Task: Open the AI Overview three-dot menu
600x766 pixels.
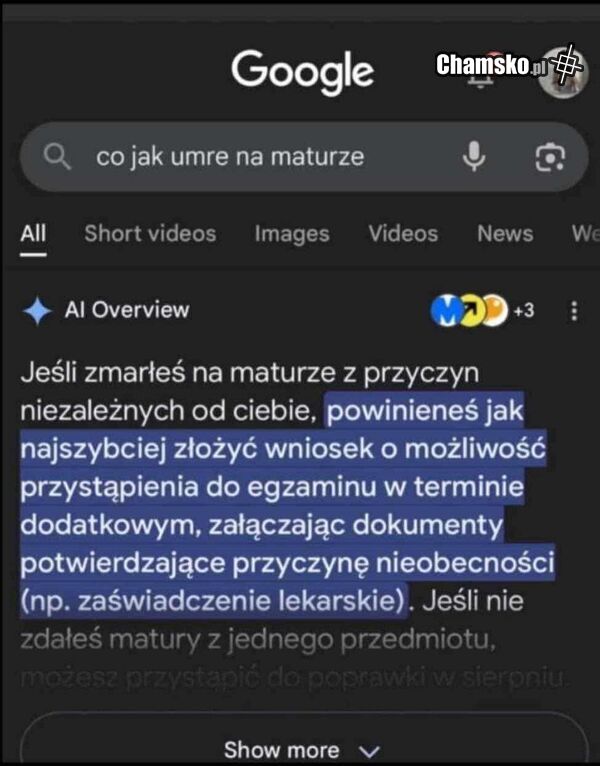Action: tap(574, 310)
